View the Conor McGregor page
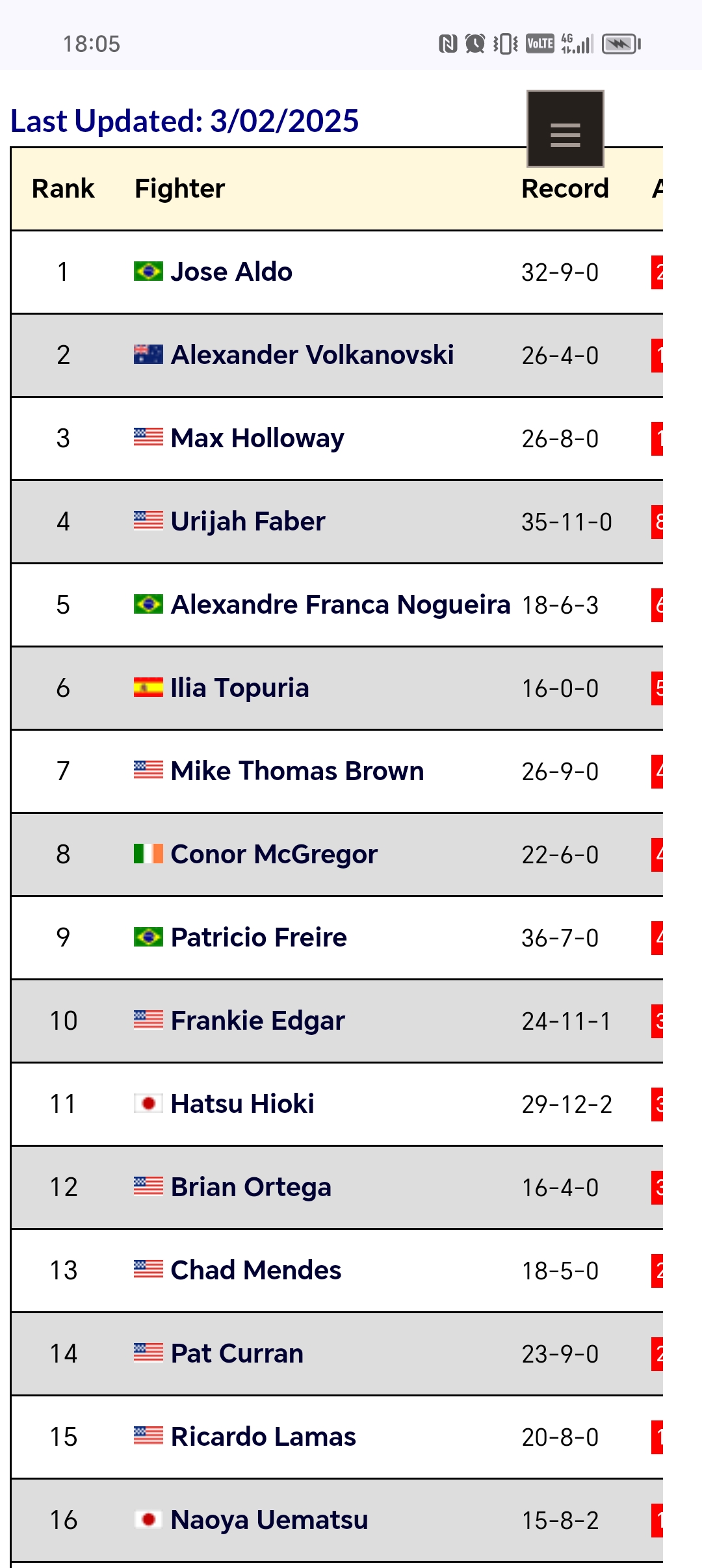Screen dimensions: 702x1568 (274, 854)
